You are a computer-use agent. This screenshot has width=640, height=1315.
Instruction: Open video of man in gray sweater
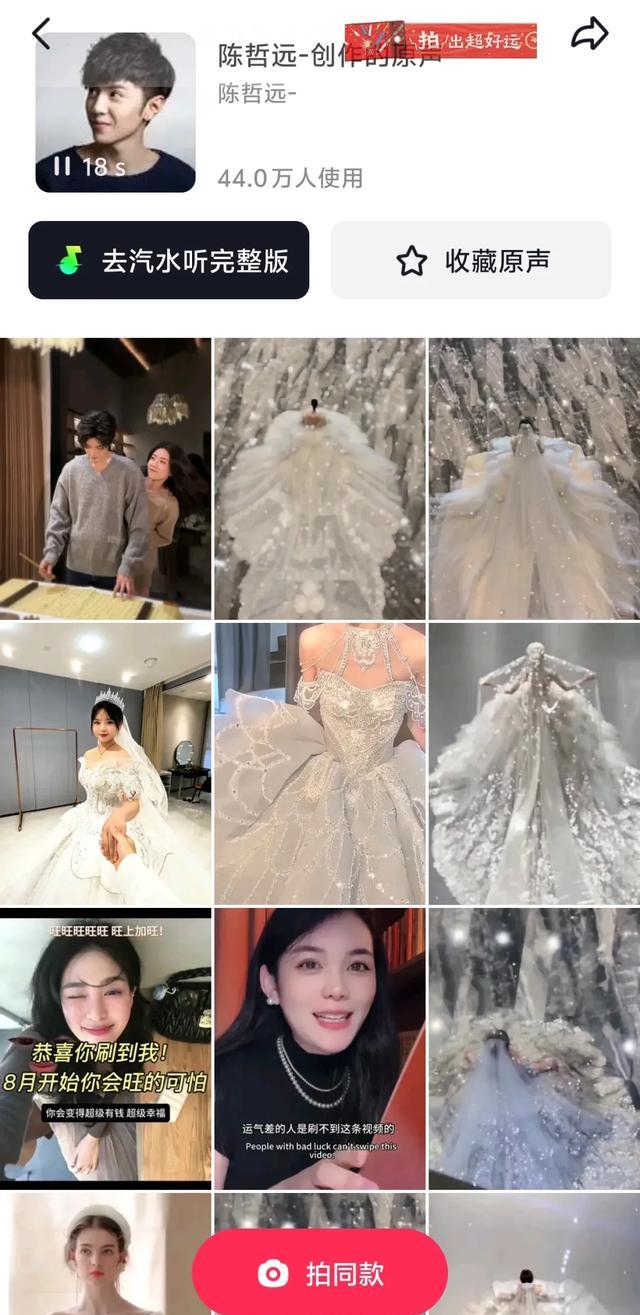pos(105,478)
